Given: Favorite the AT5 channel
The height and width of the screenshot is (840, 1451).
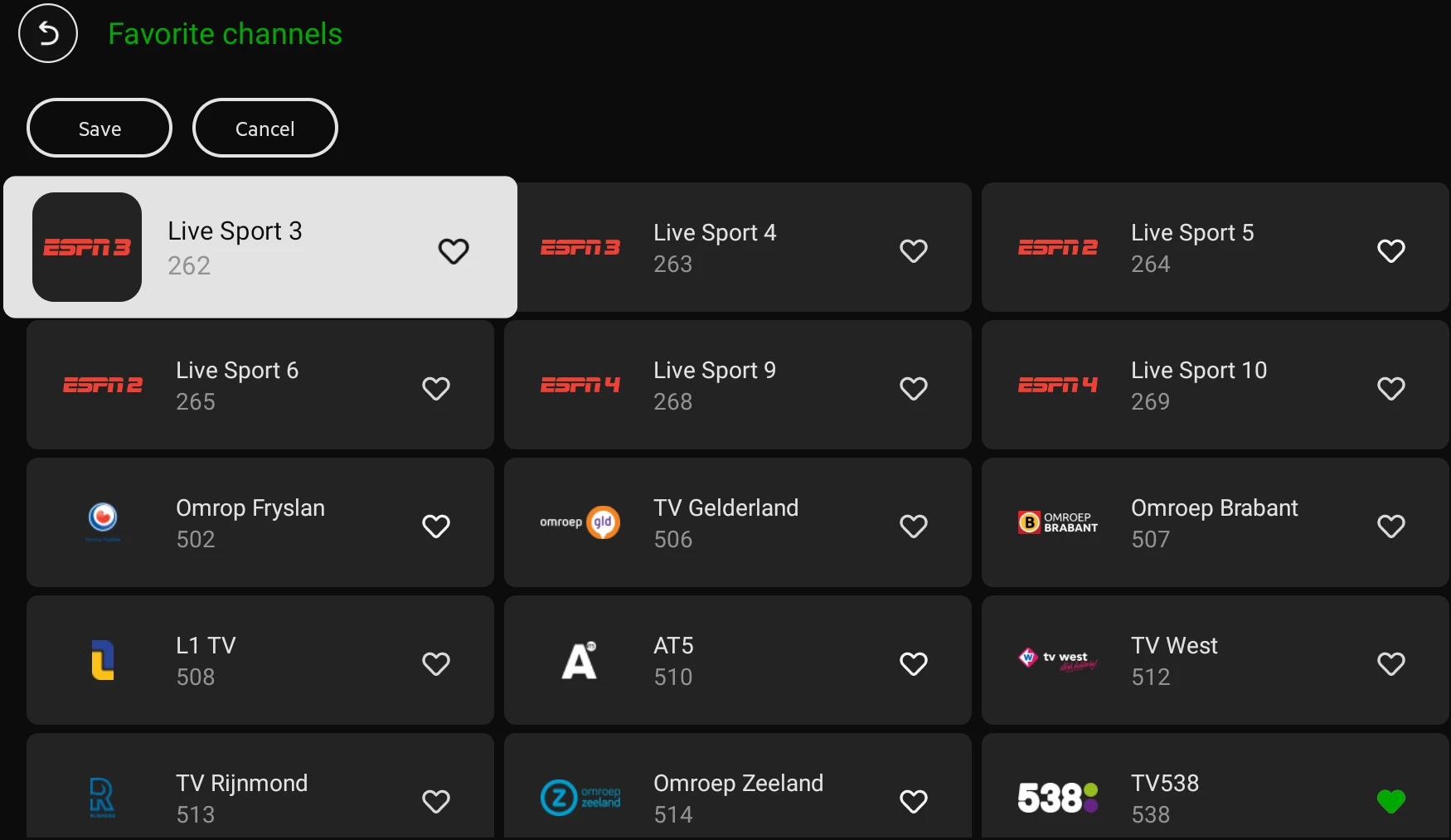Looking at the screenshot, I should 914,663.
